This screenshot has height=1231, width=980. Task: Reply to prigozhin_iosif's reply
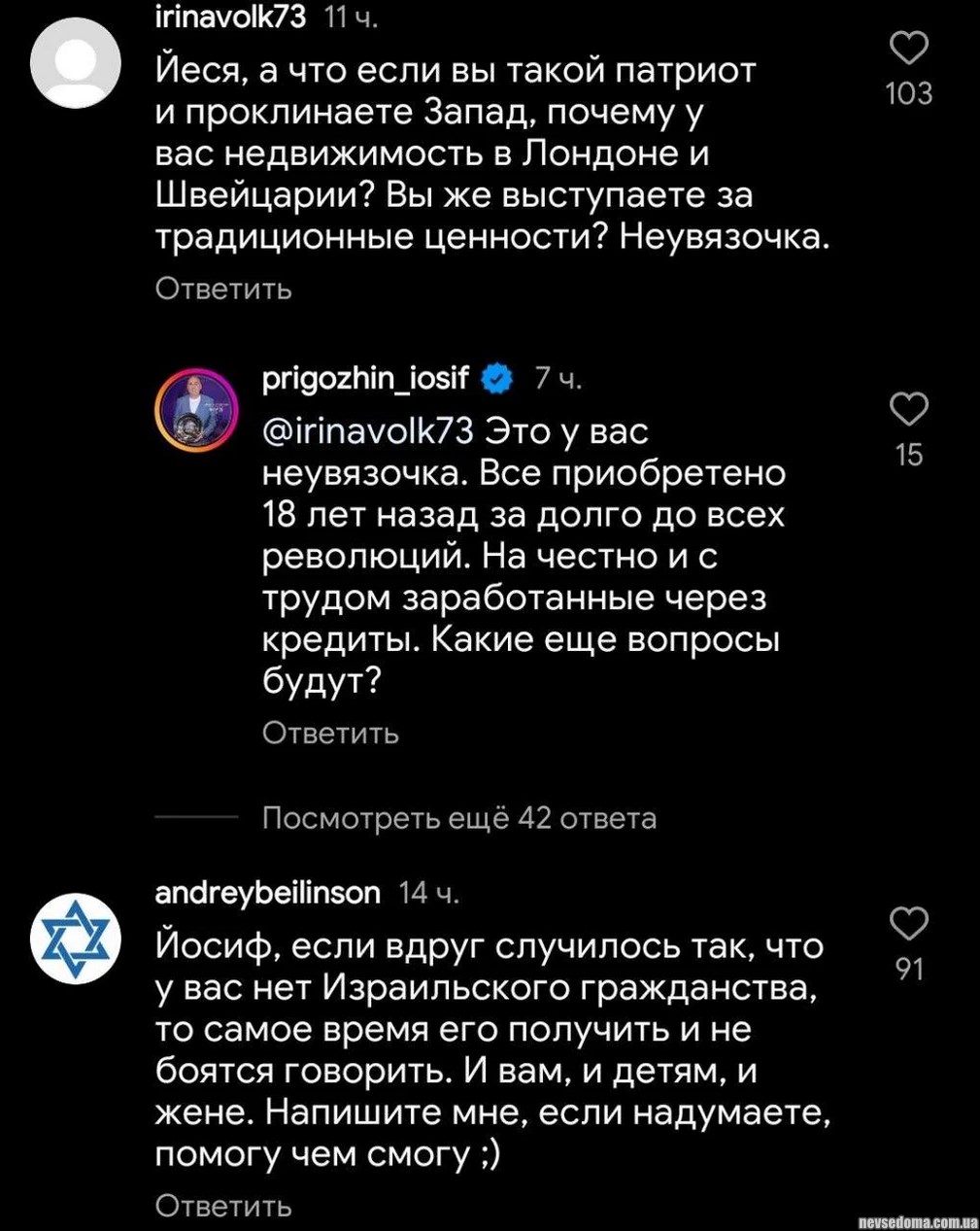pyautogui.click(x=330, y=733)
